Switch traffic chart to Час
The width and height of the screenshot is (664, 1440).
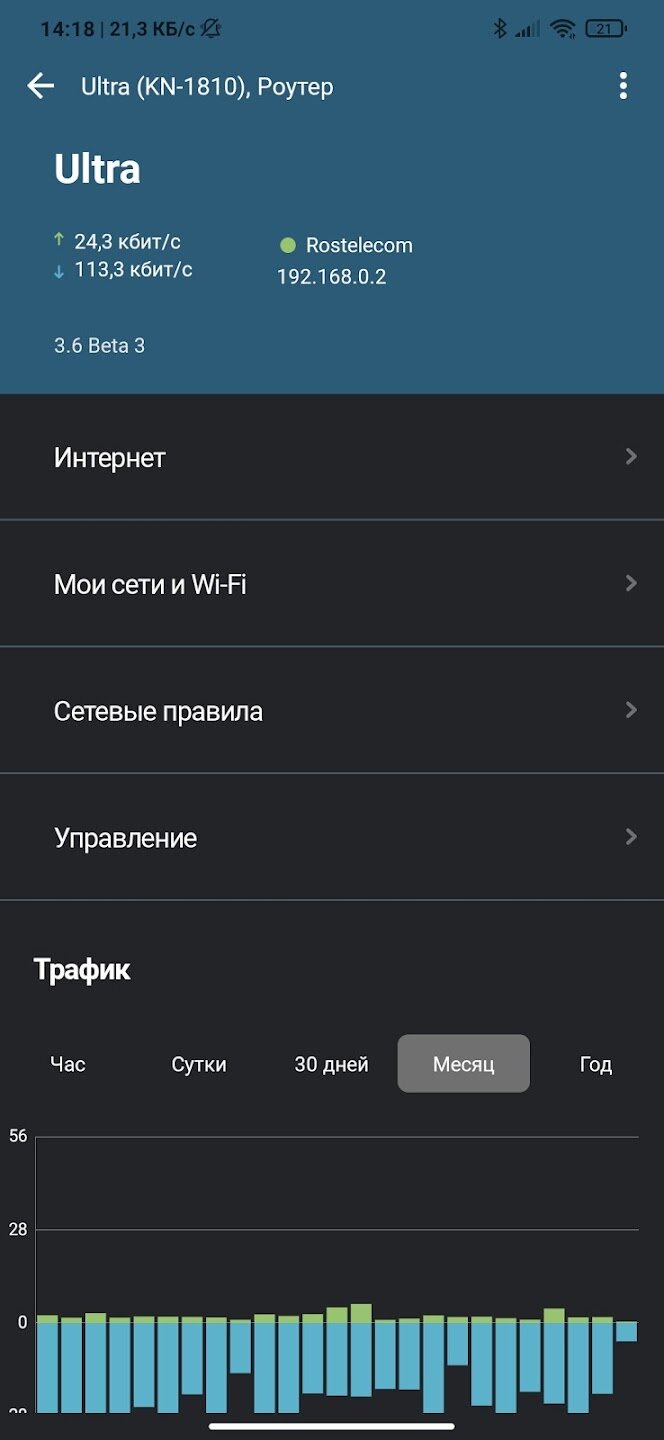pyautogui.click(x=68, y=1064)
